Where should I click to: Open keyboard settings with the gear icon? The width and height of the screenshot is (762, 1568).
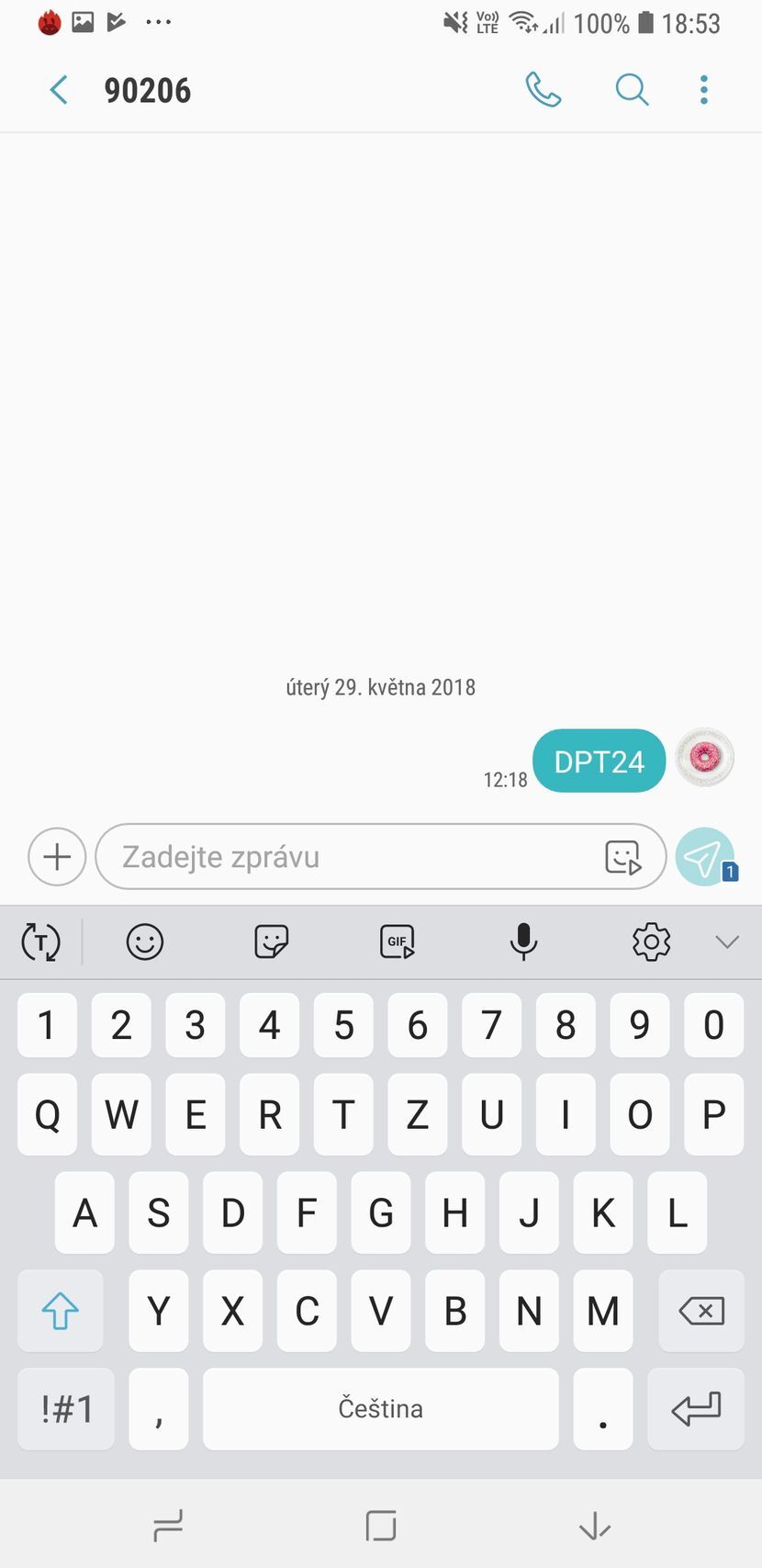651,942
